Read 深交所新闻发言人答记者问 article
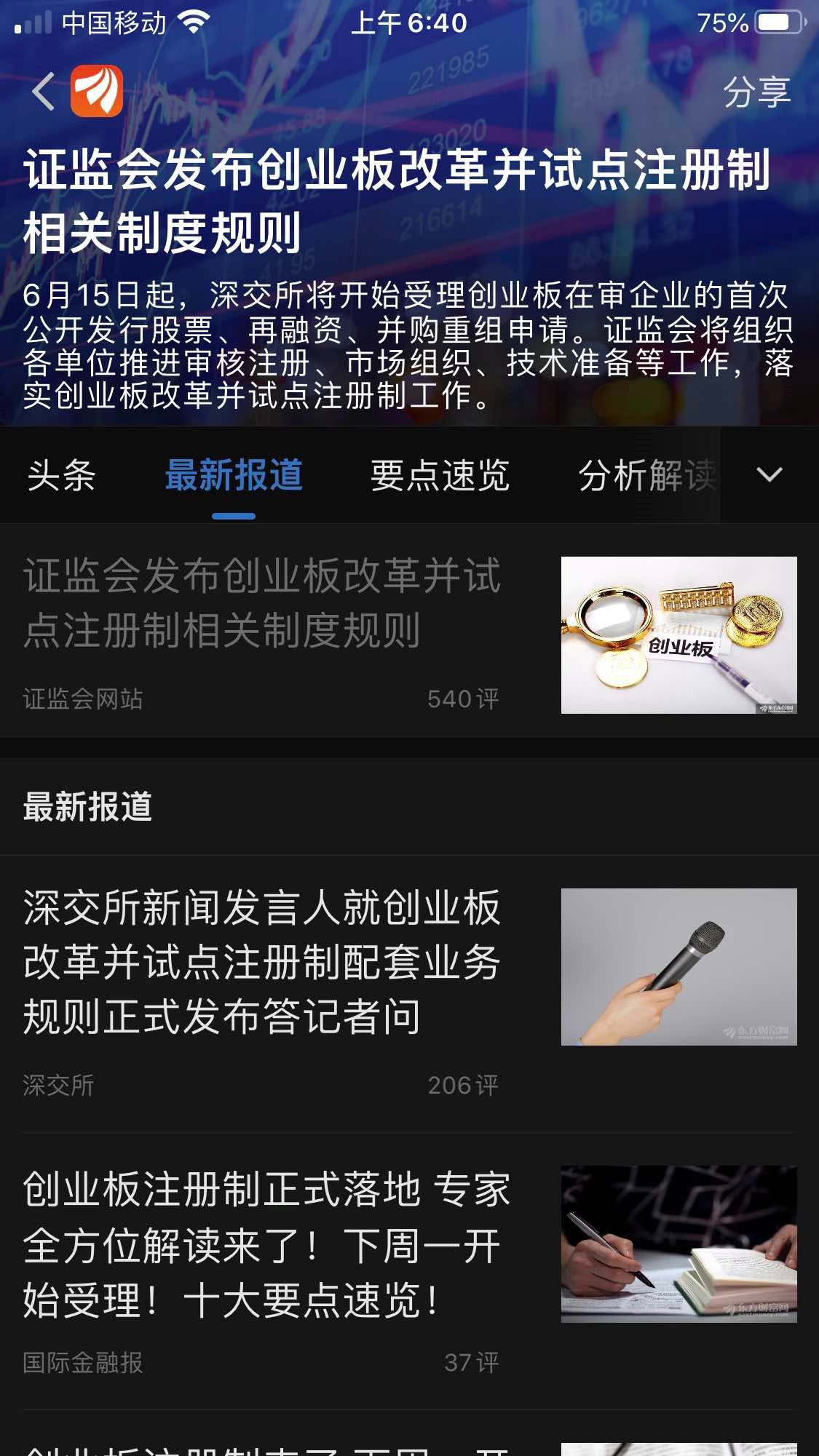Viewport: 819px width, 1456px height. [x=262, y=962]
